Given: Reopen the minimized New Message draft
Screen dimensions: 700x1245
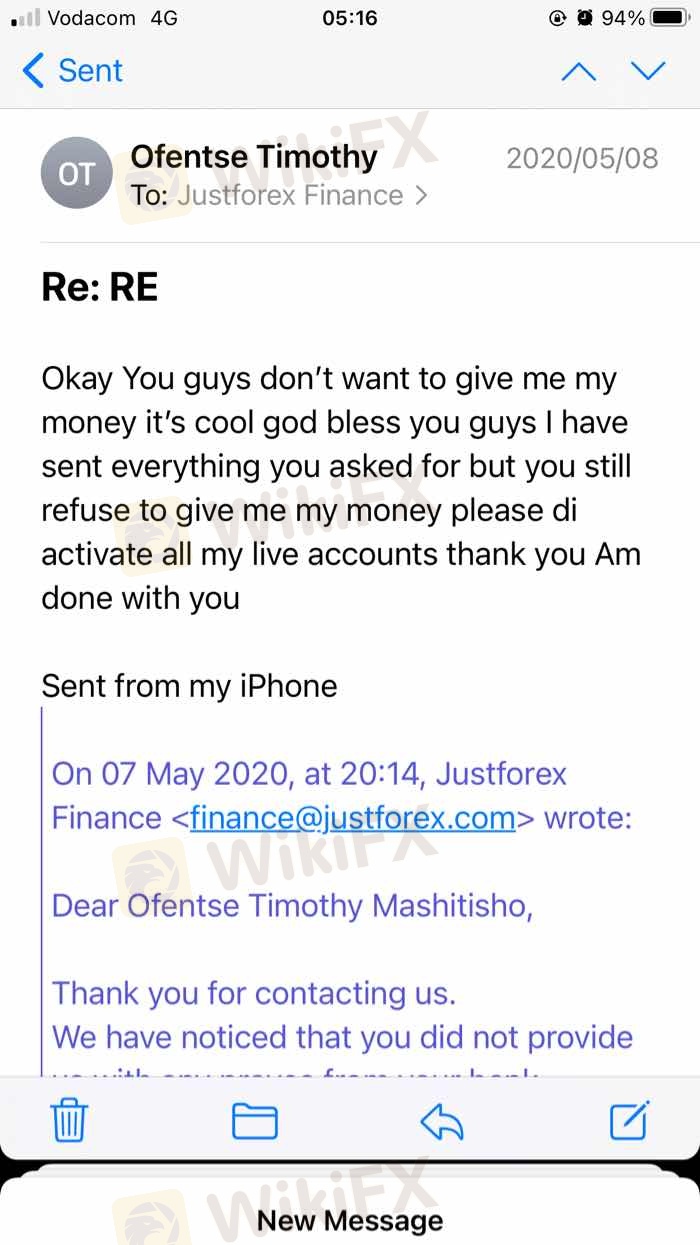Looking at the screenshot, I should click(x=350, y=1220).
